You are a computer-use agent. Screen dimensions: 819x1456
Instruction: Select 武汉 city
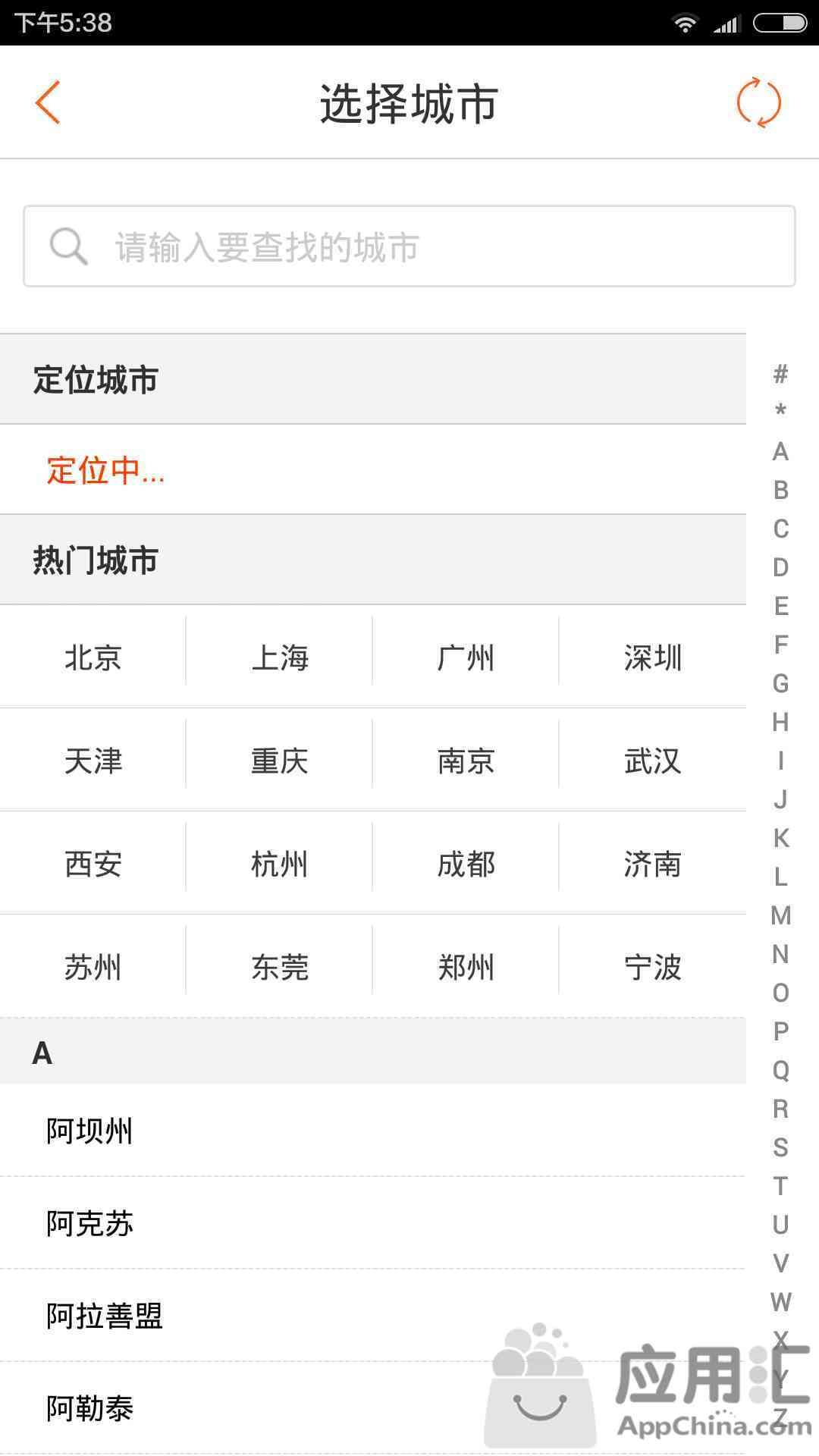click(653, 760)
